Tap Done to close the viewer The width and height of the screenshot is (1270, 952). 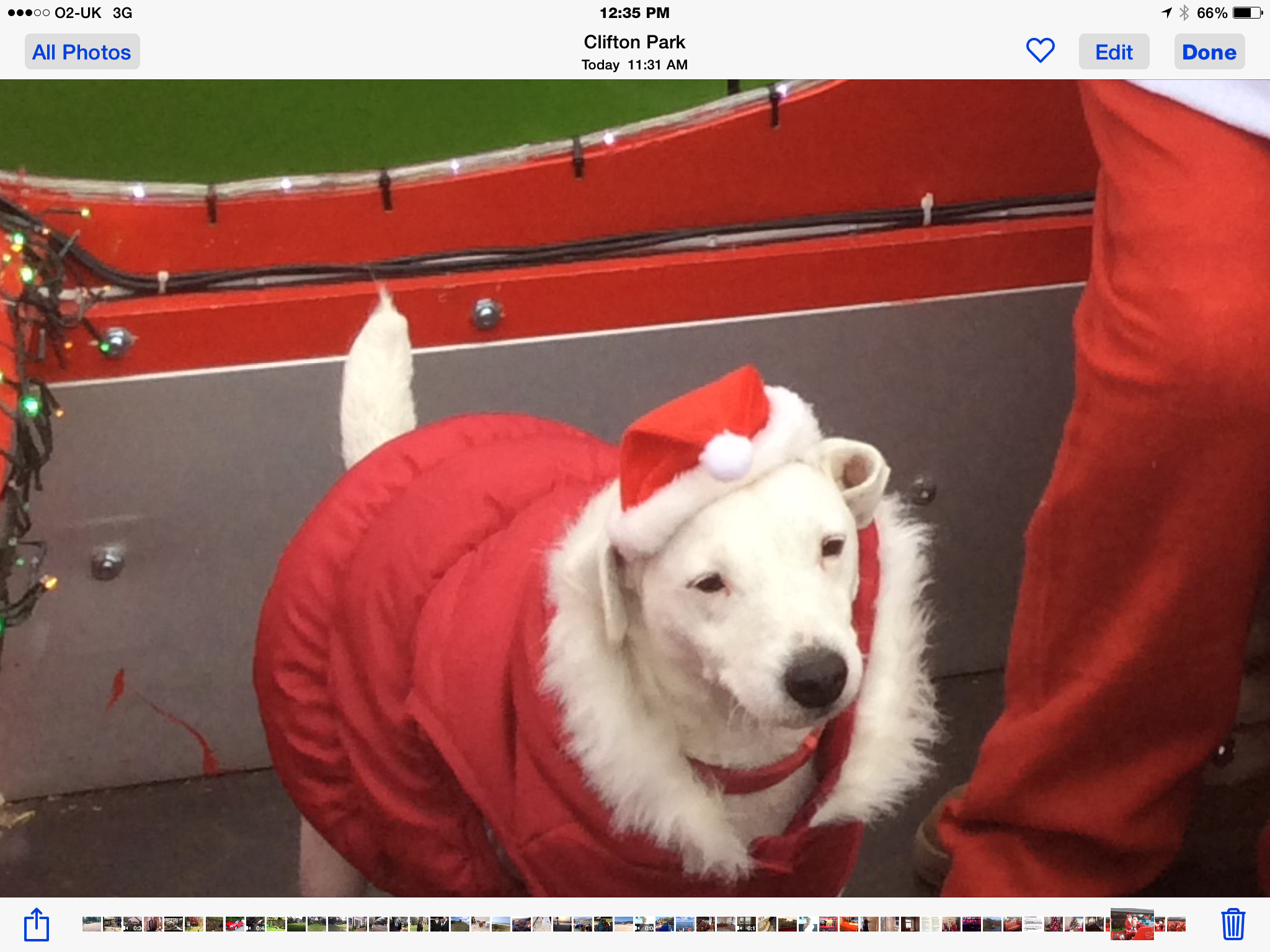pos(1209,52)
